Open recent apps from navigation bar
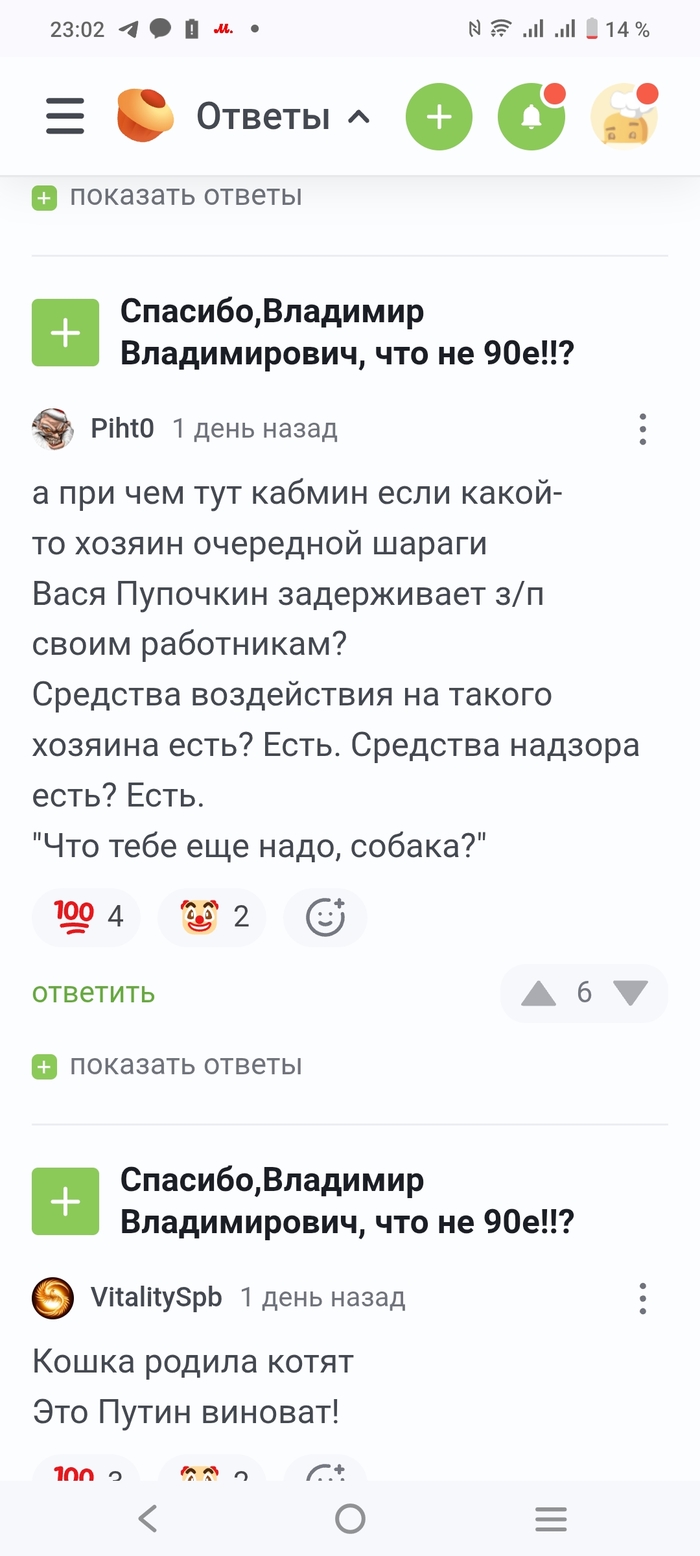Screen dimensions: 700x1556 click(x=551, y=1519)
